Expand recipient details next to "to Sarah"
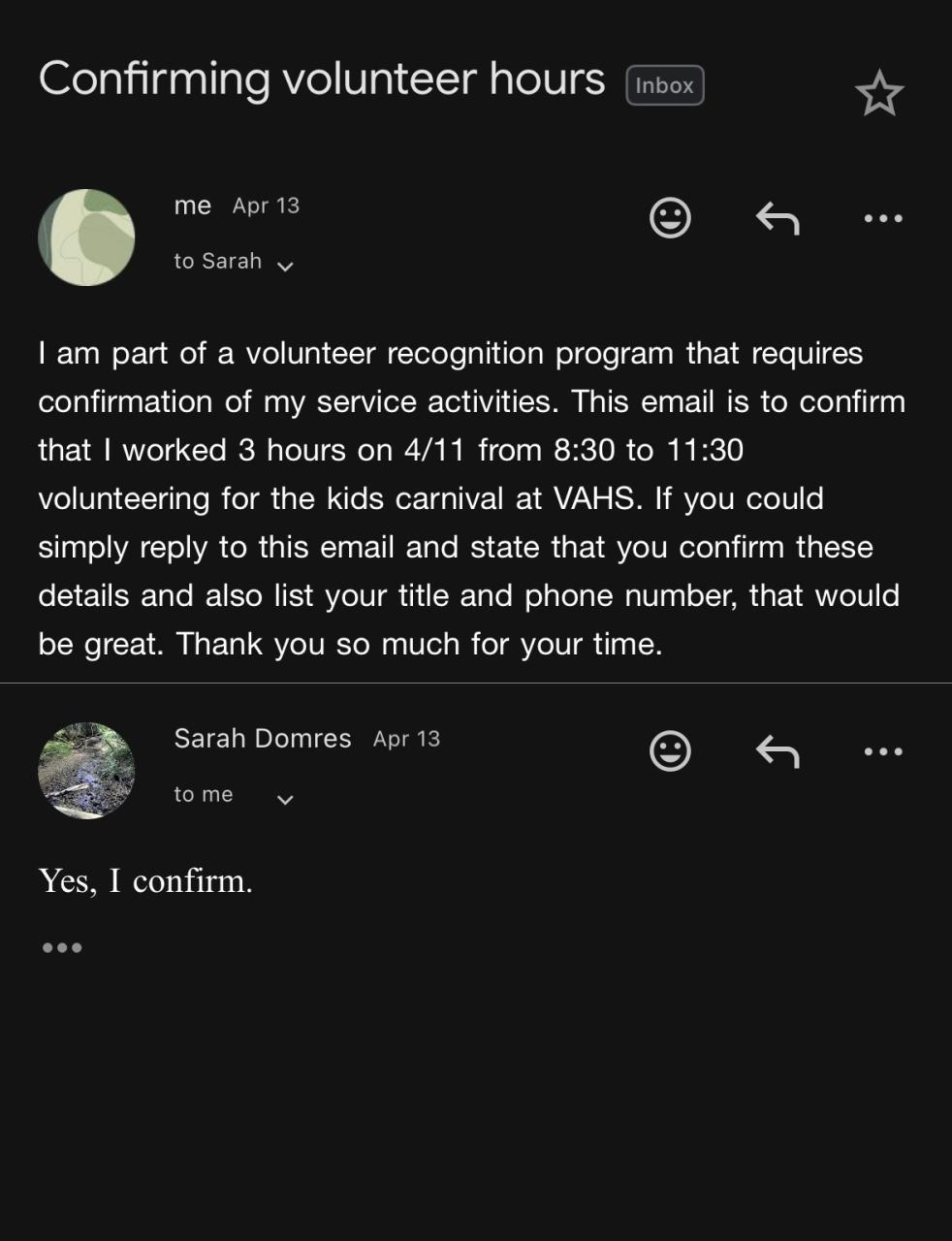Image resolution: width=952 pixels, height=1241 pixels. [x=285, y=265]
